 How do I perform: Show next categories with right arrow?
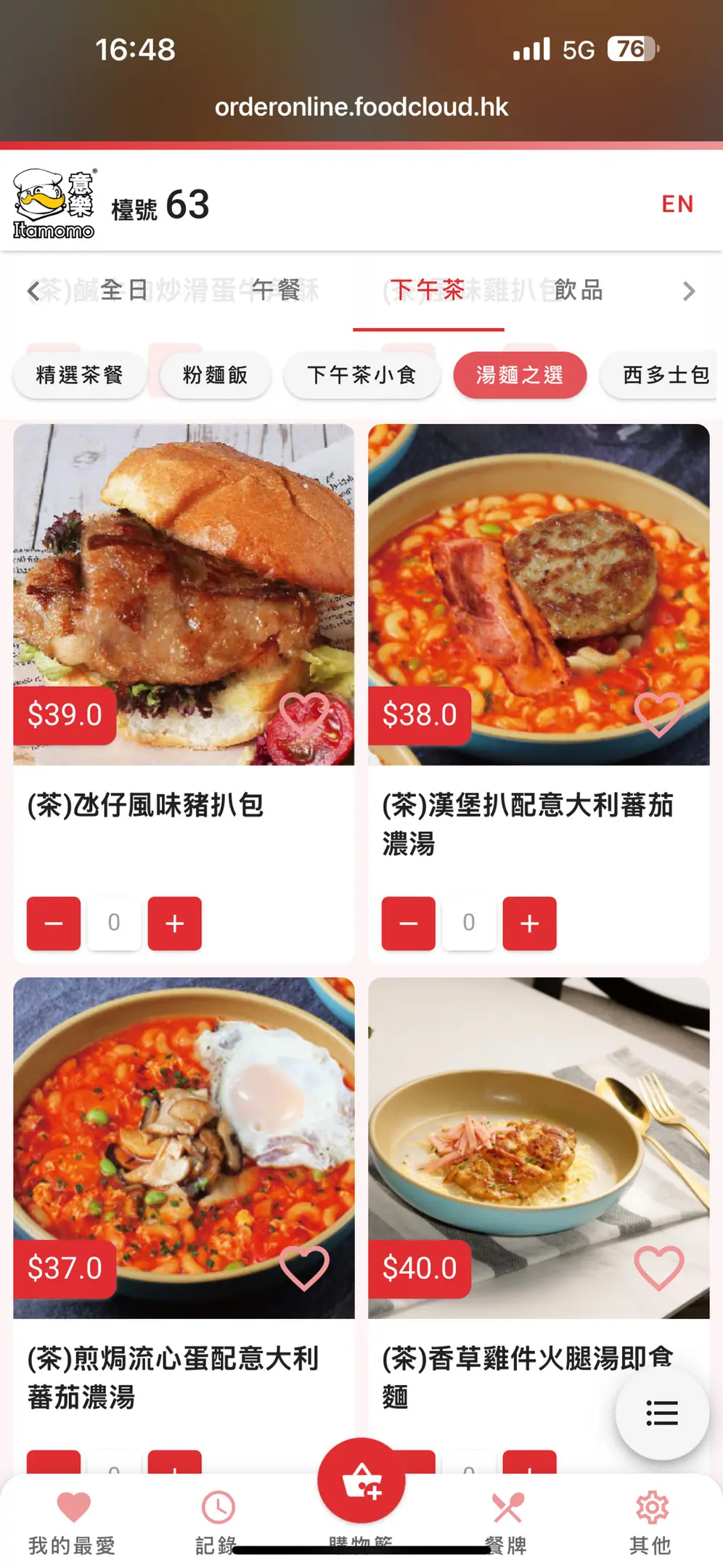click(x=689, y=292)
